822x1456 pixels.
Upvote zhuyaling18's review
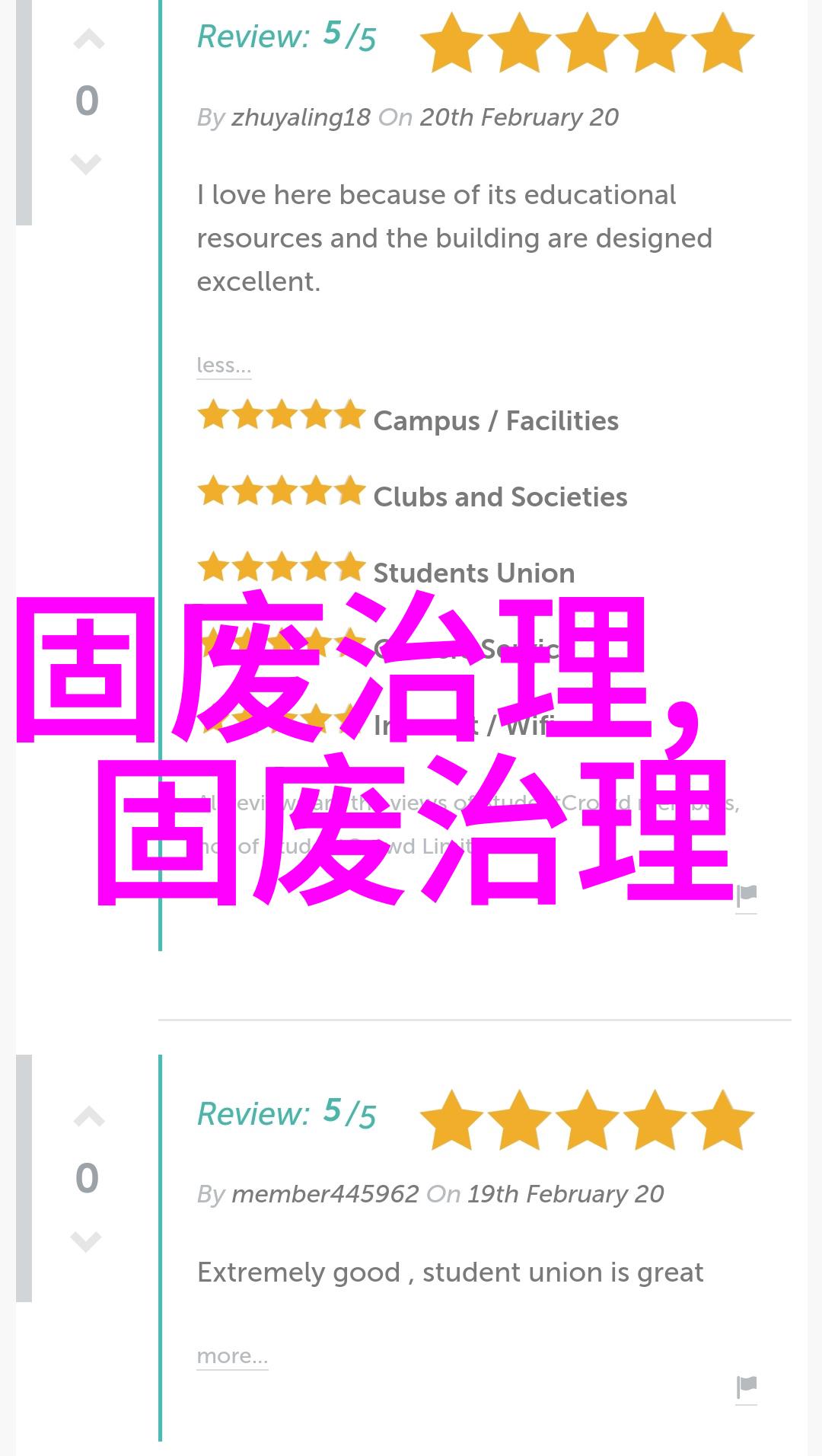(x=88, y=40)
